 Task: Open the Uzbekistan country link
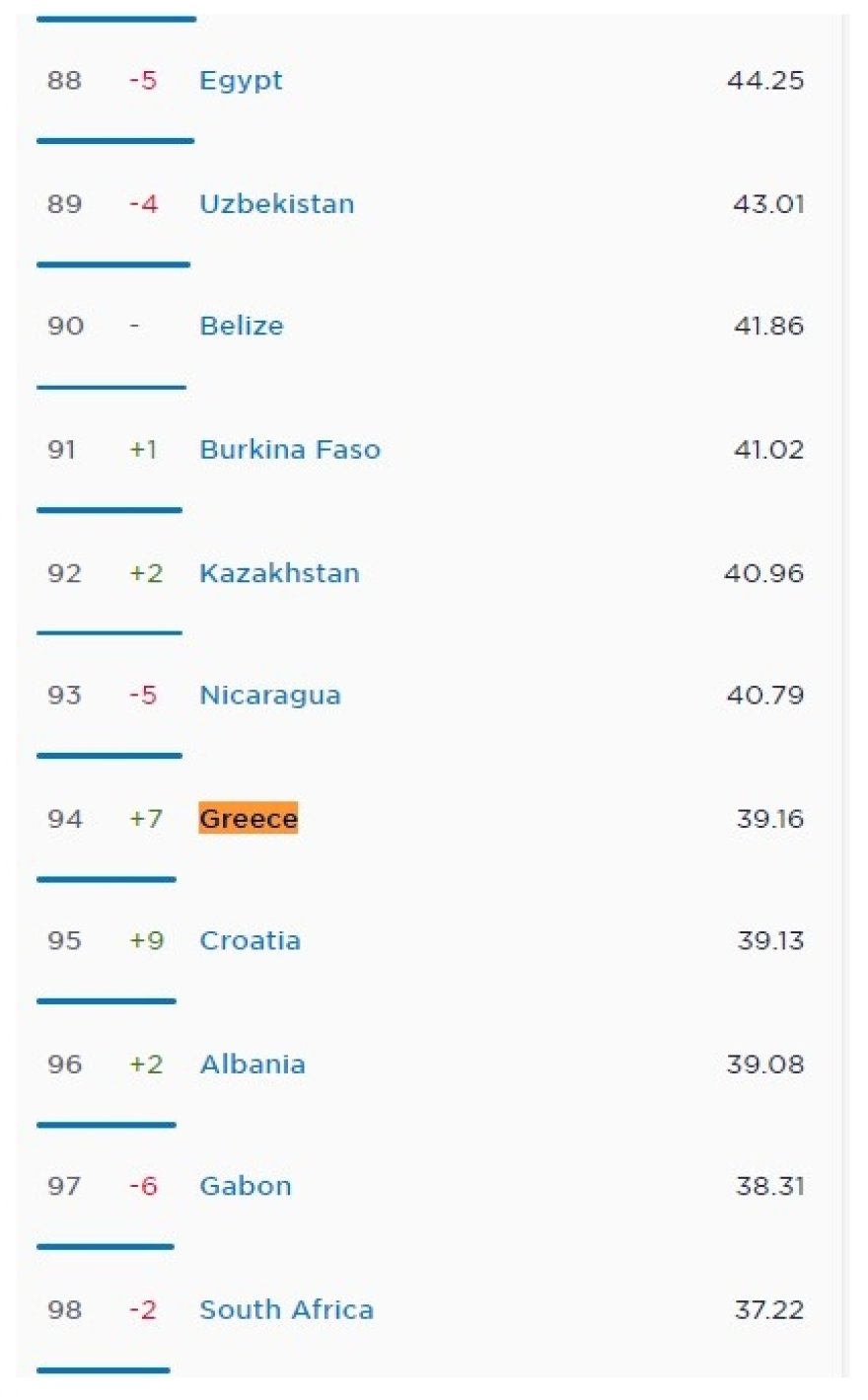click(277, 204)
